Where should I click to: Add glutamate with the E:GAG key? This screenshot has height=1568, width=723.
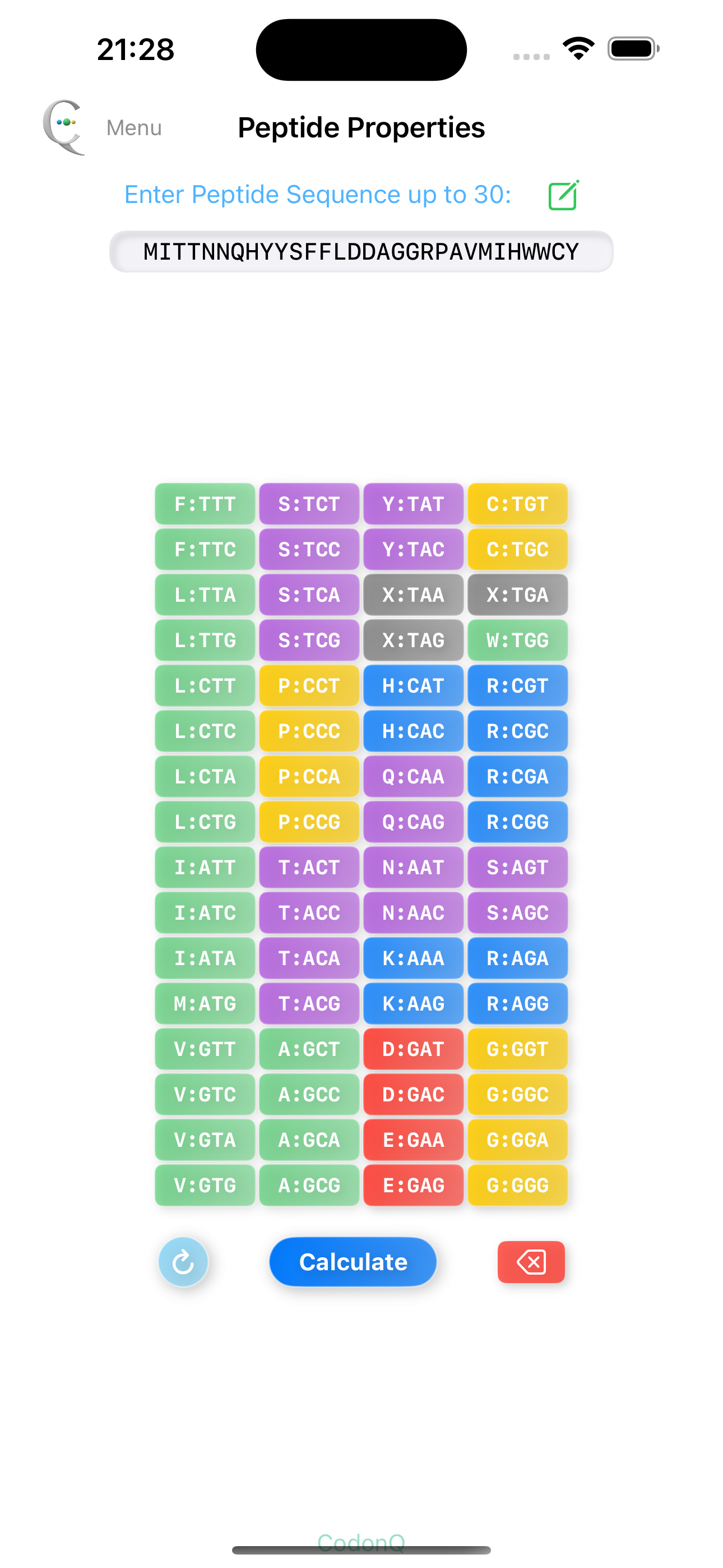(x=413, y=1185)
